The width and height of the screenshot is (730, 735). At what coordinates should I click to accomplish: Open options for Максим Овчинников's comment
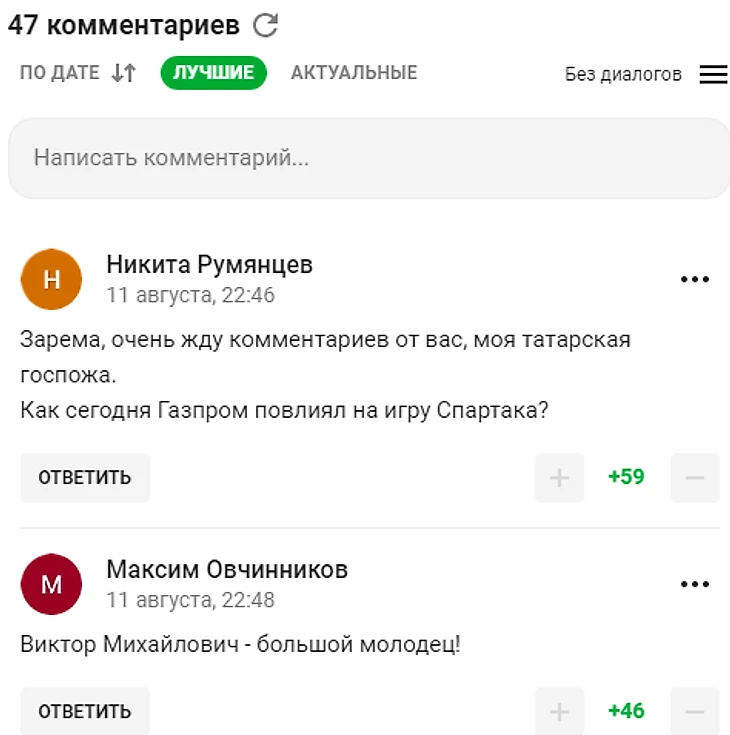(694, 584)
